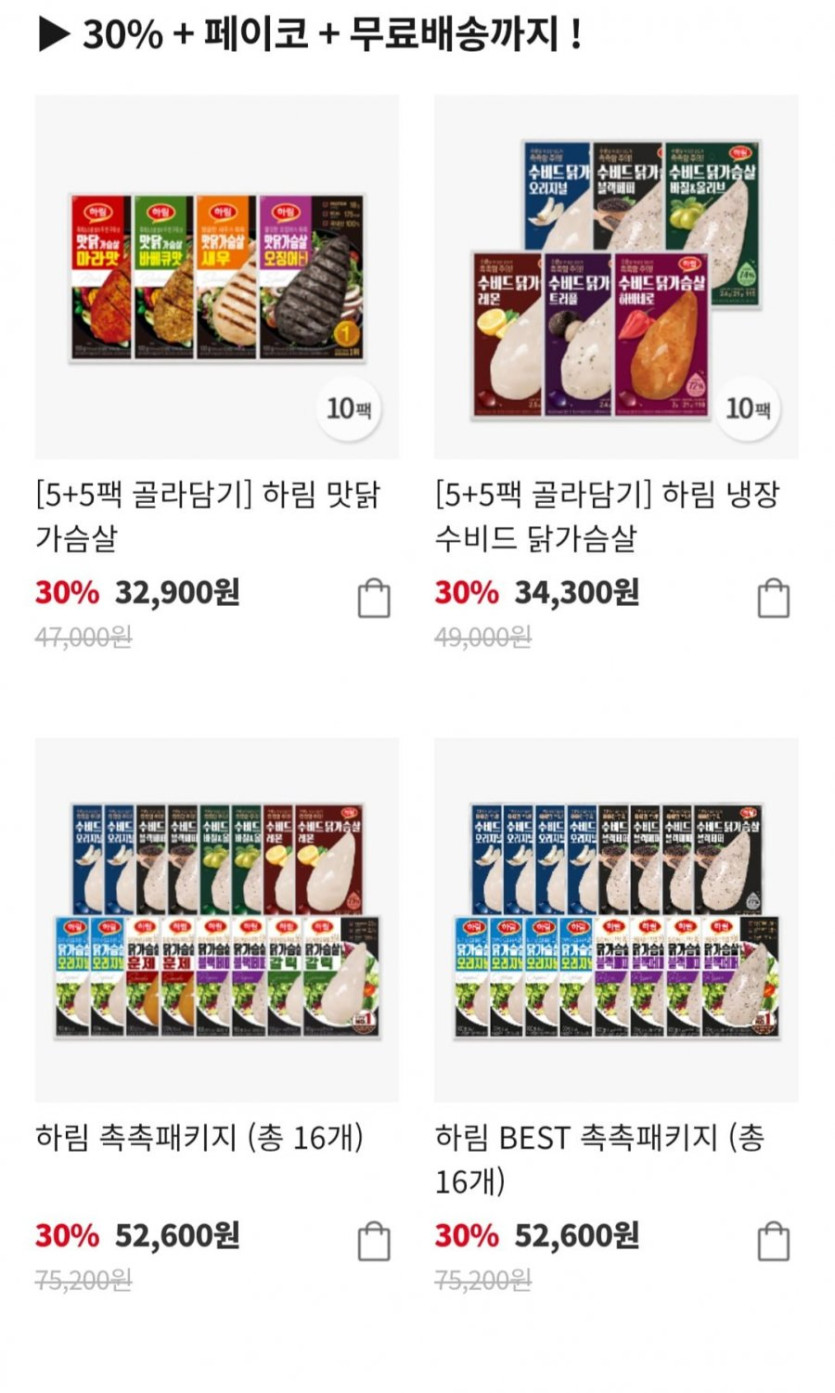The height and width of the screenshot is (1393, 835).
Task: Open the 하림 촉촉패키지 (총 16개) product image
Action: pyautogui.click(x=216, y=920)
